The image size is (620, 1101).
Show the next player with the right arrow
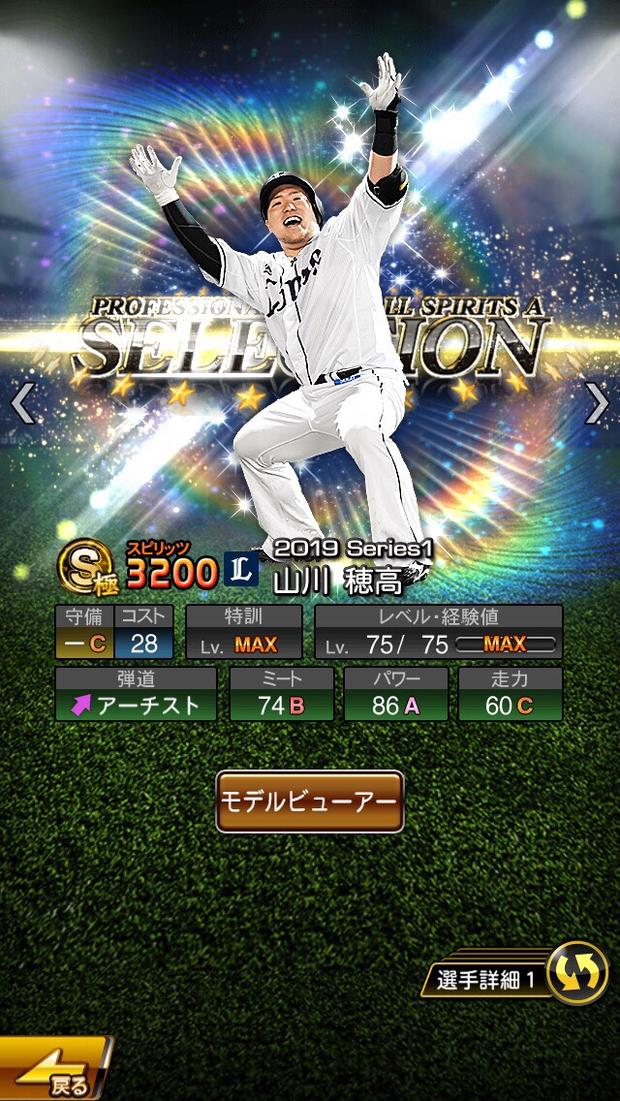[x=597, y=403]
